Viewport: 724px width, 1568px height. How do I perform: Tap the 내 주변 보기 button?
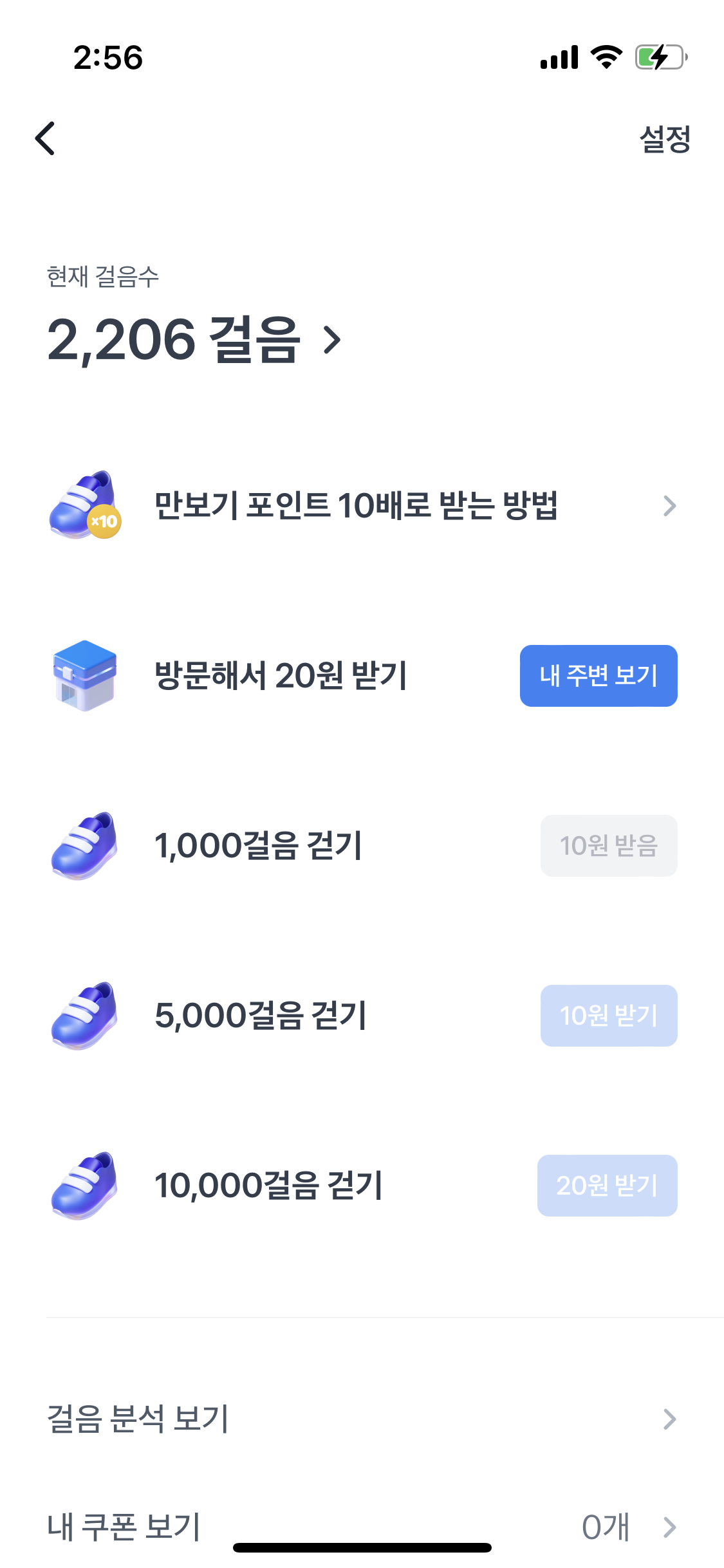tap(598, 676)
